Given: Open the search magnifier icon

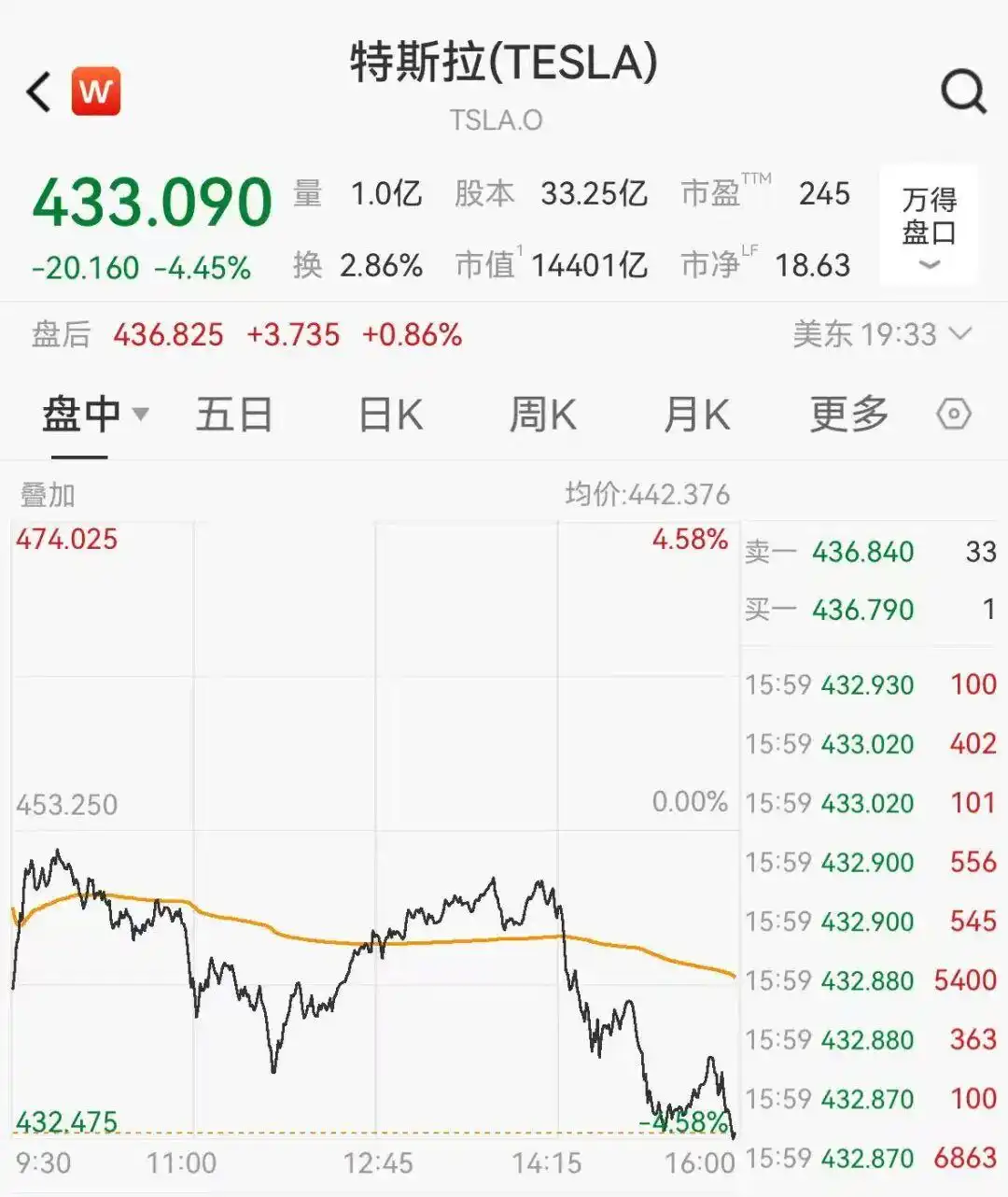Looking at the screenshot, I should point(962,92).
